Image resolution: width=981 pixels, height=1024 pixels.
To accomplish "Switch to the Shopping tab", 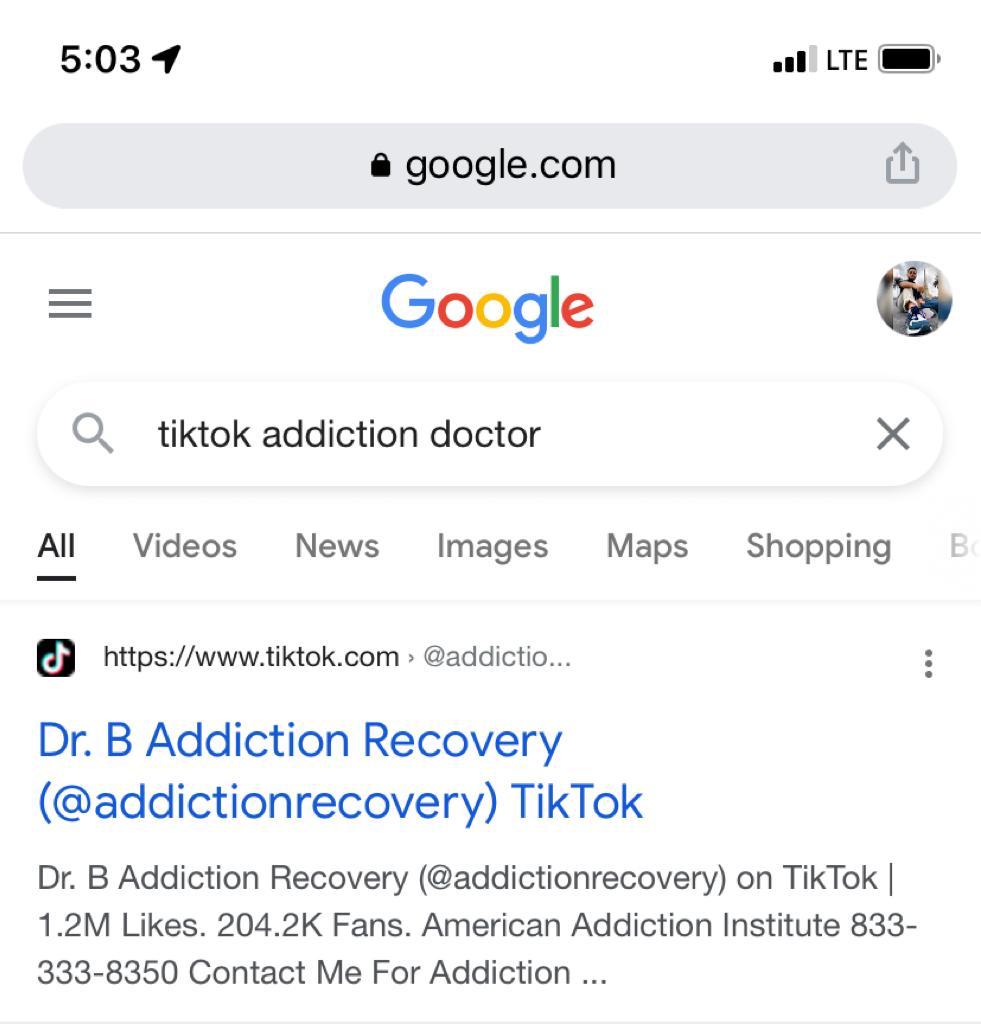I will point(818,546).
